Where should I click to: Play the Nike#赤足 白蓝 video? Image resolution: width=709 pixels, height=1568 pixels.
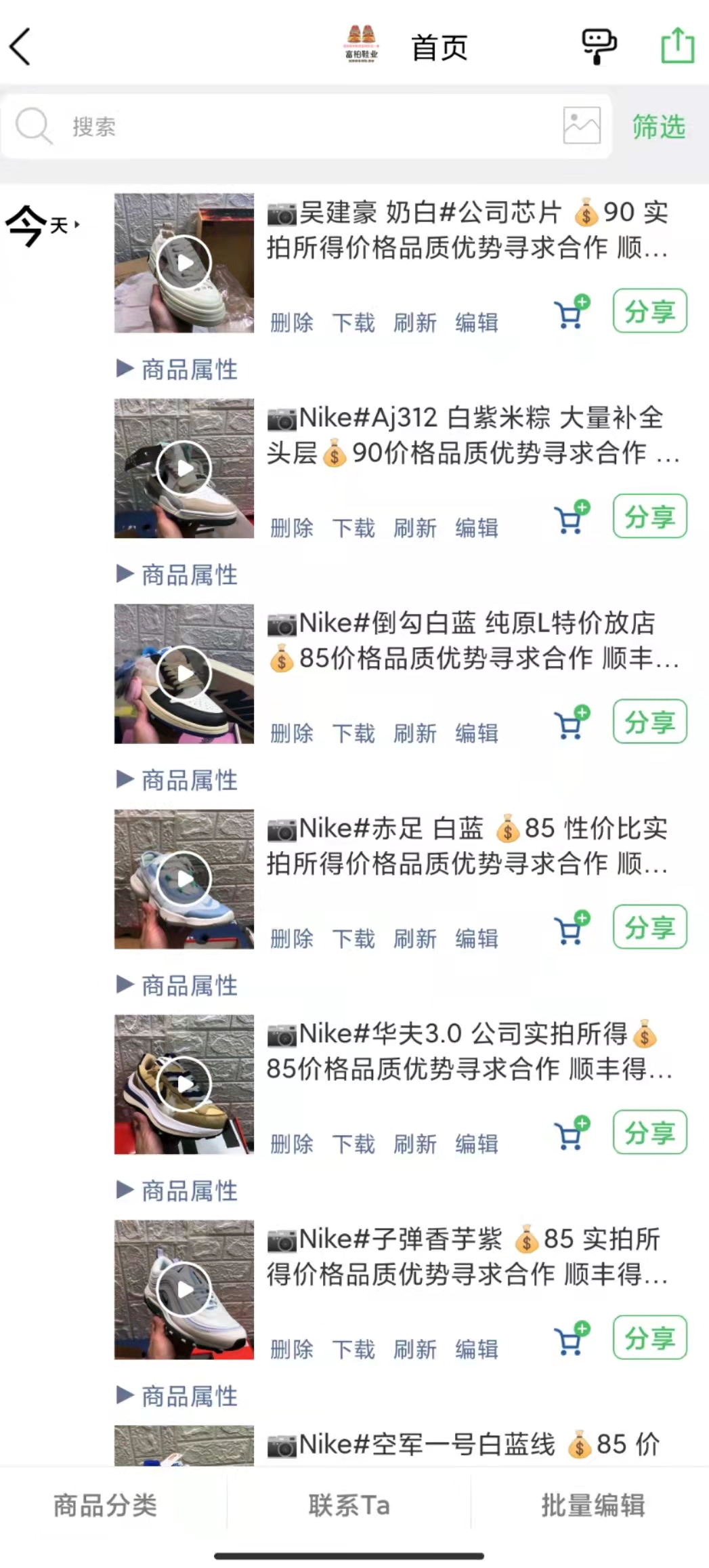(184, 879)
